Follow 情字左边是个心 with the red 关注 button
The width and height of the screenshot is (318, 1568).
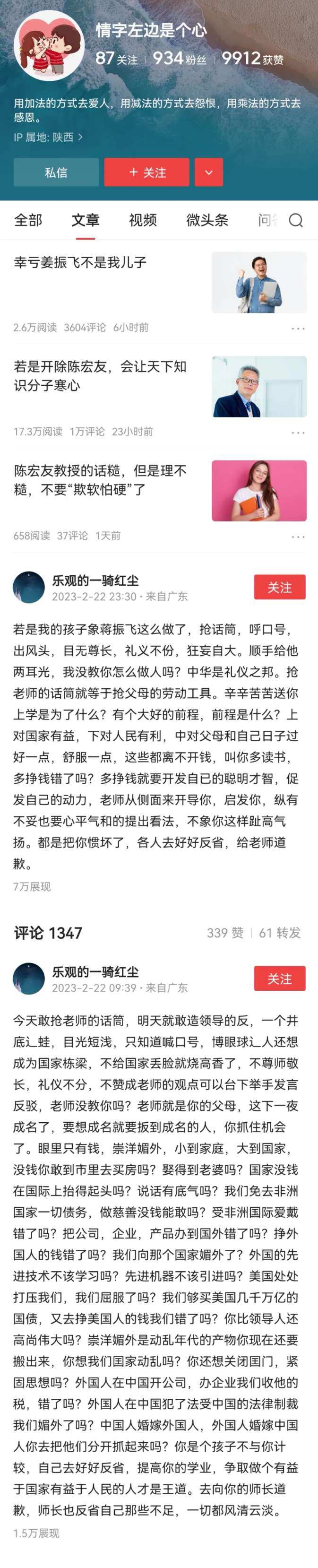146,172
